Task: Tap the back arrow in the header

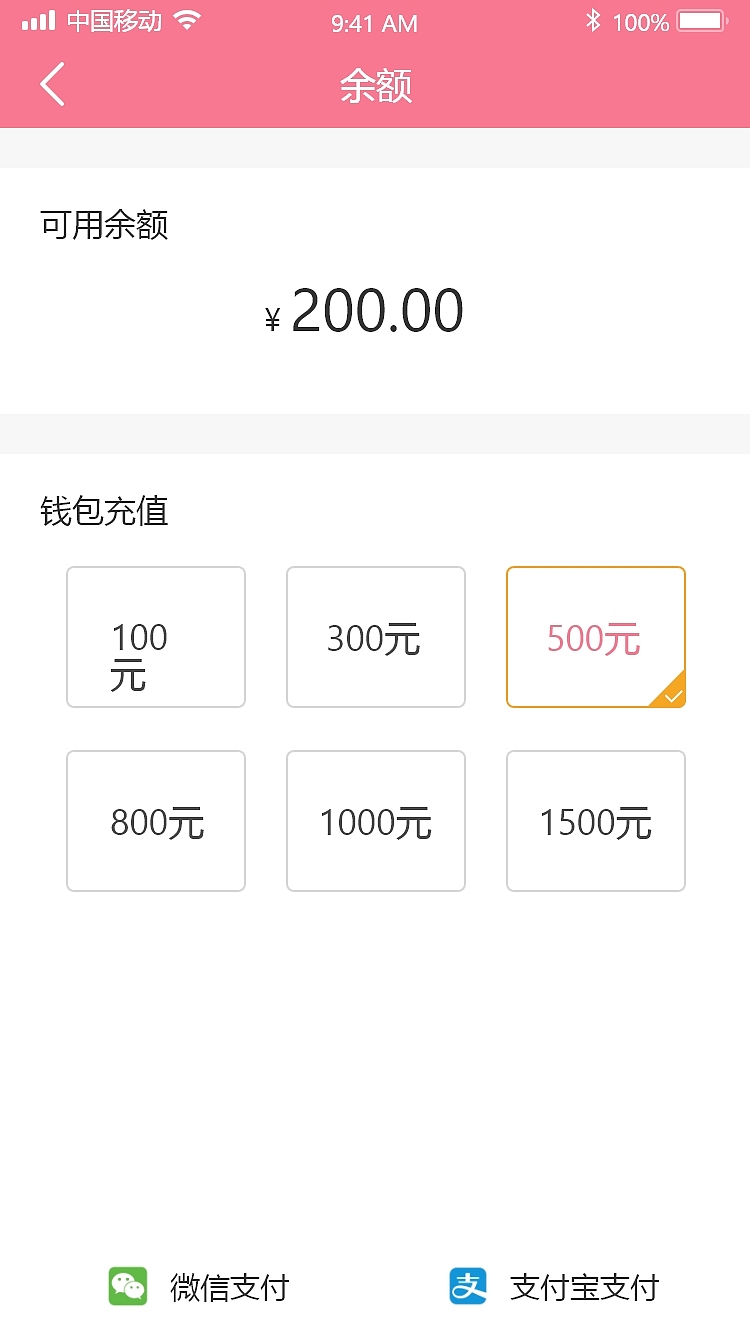Action: (52, 85)
